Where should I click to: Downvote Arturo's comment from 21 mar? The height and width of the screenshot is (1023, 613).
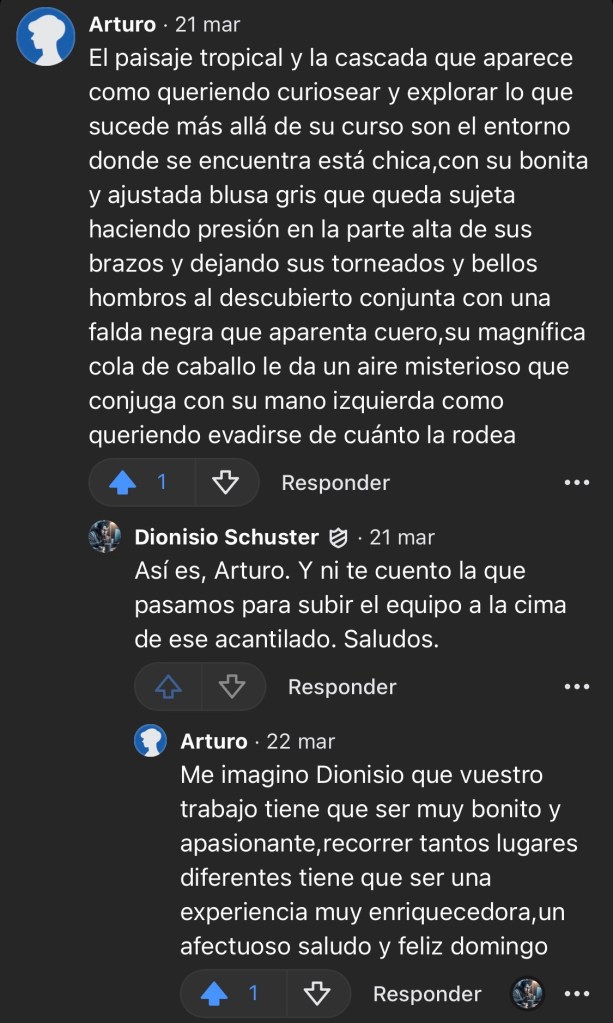click(x=226, y=483)
